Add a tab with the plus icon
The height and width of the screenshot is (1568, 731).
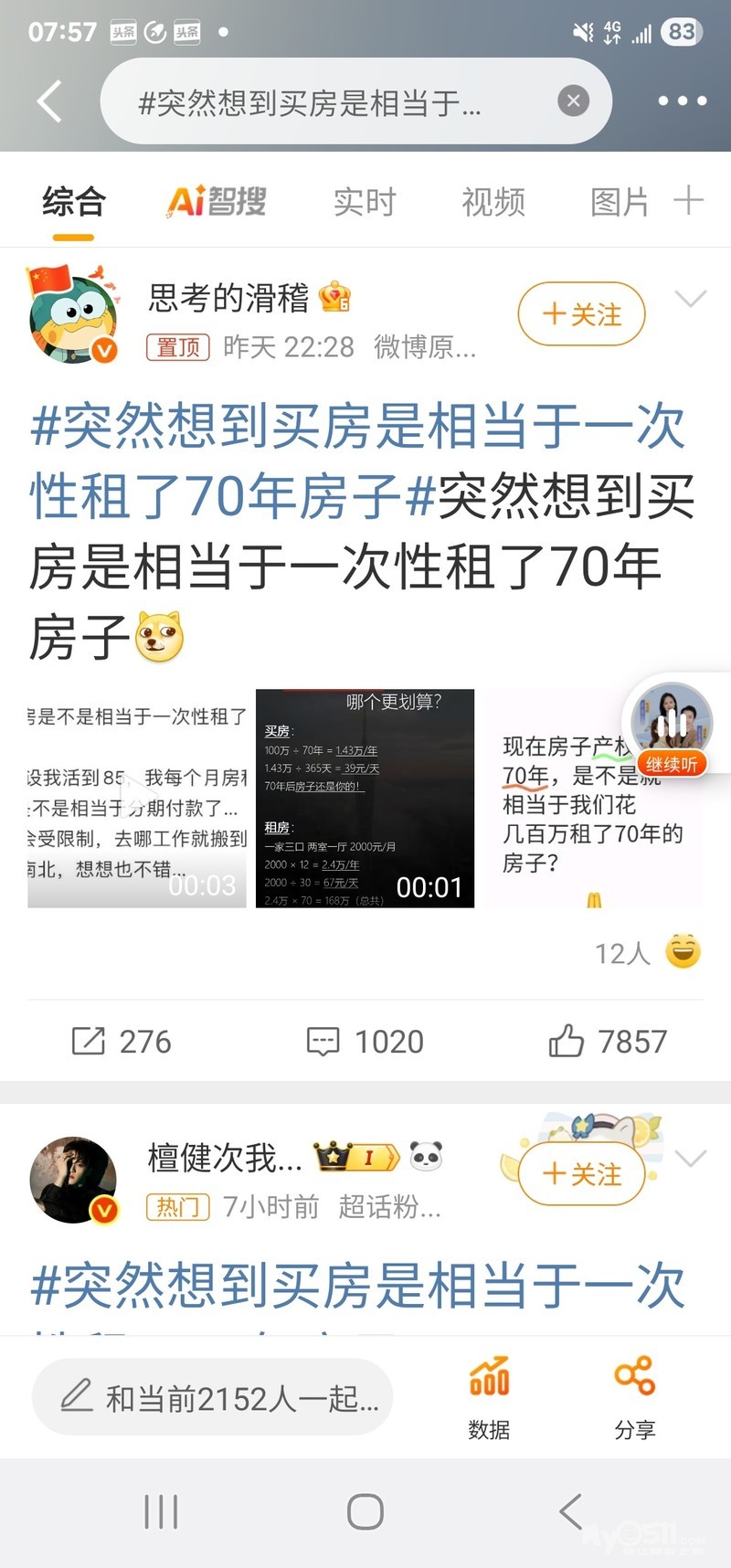click(688, 200)
